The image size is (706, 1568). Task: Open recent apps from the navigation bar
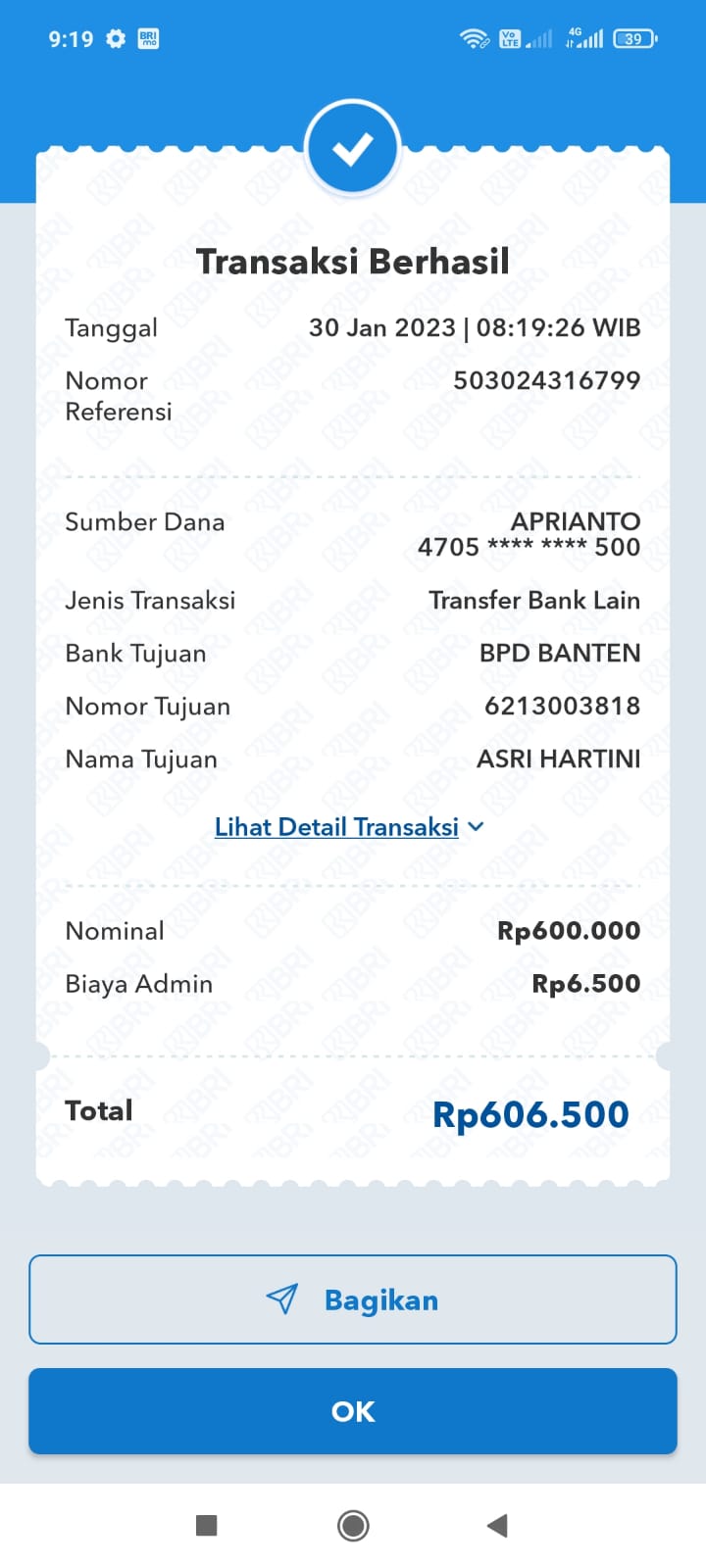(206, 1525)
